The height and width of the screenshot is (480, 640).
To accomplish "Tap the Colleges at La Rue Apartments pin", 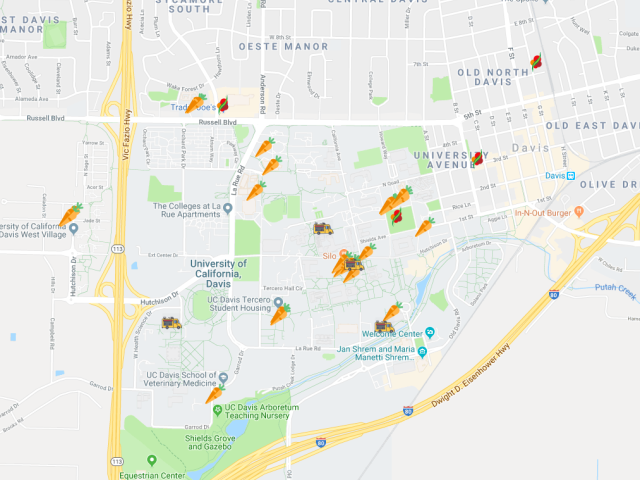I will 228,209.
